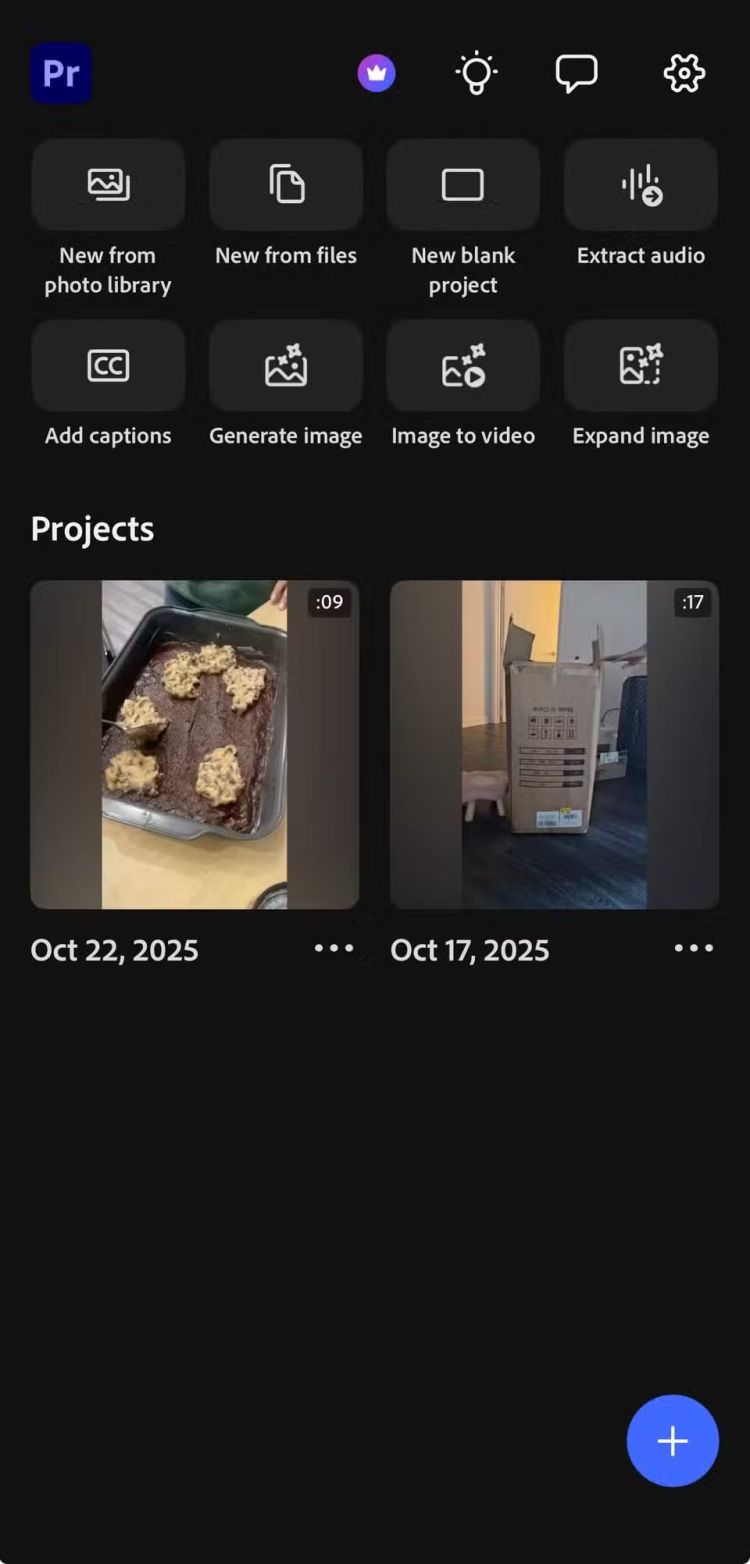
Task: Open the feedback chat bubble
Action: tap(576, 73)
